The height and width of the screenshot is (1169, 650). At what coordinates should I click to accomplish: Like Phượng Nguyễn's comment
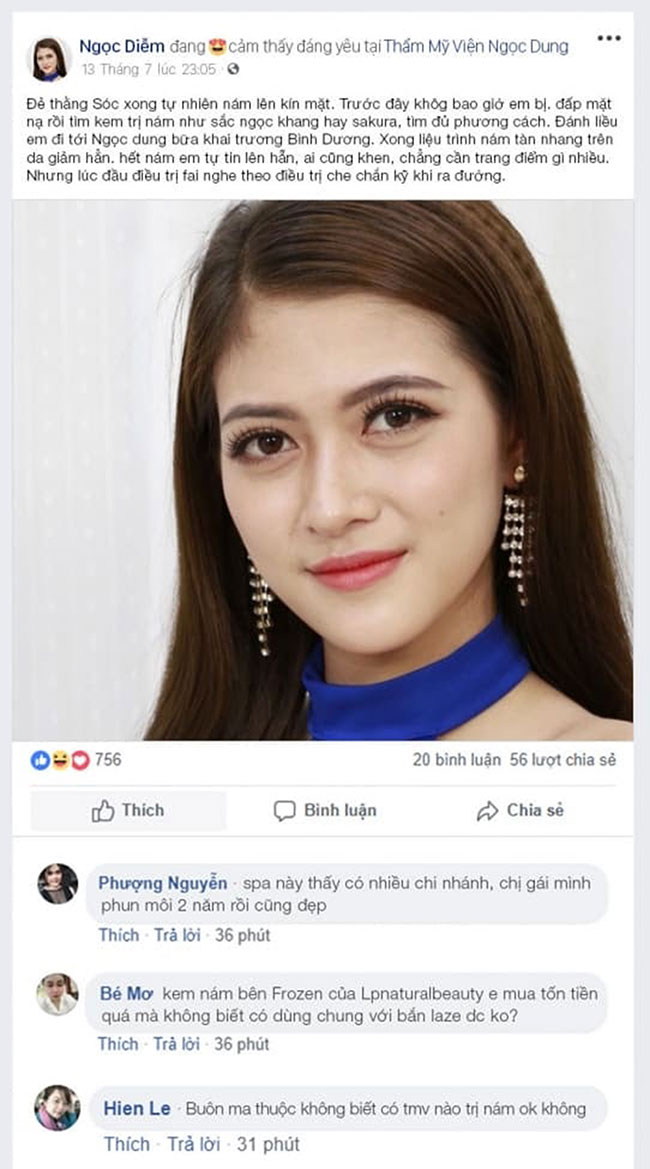tap(118, 935)
